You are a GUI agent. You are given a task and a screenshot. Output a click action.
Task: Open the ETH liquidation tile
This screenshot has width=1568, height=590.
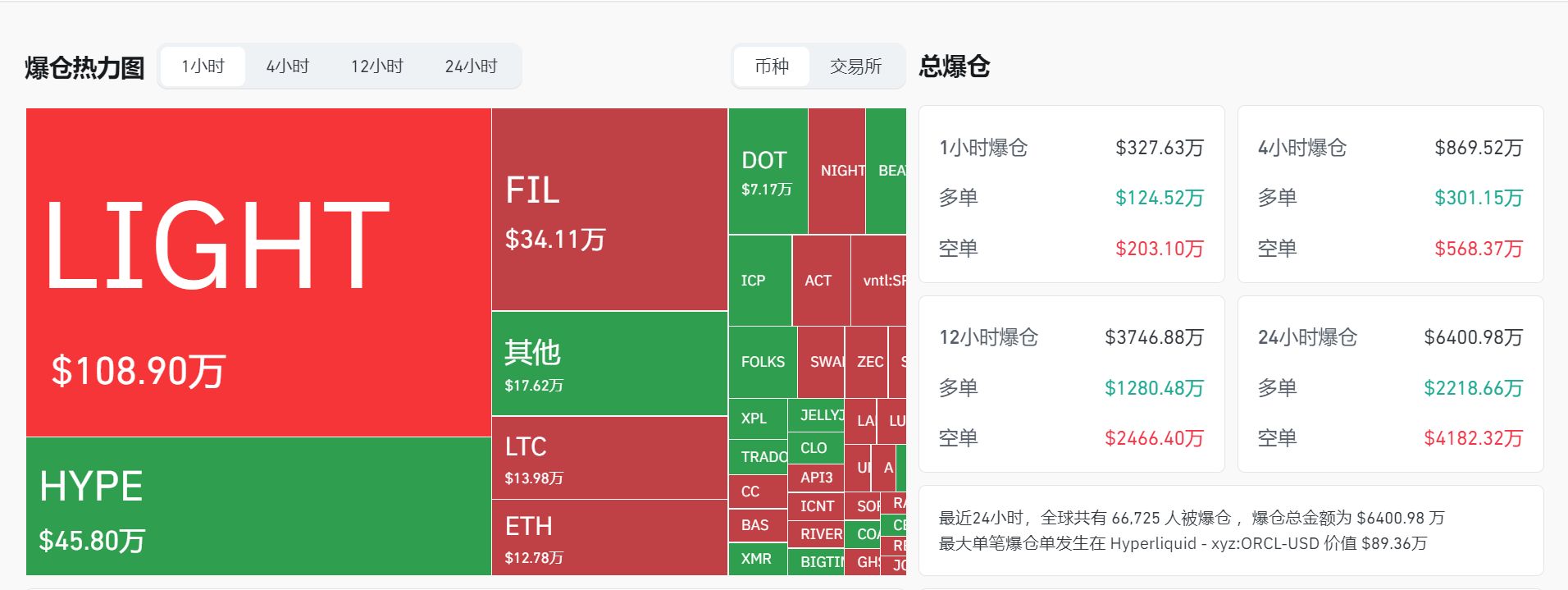click(x=609, y=537)
